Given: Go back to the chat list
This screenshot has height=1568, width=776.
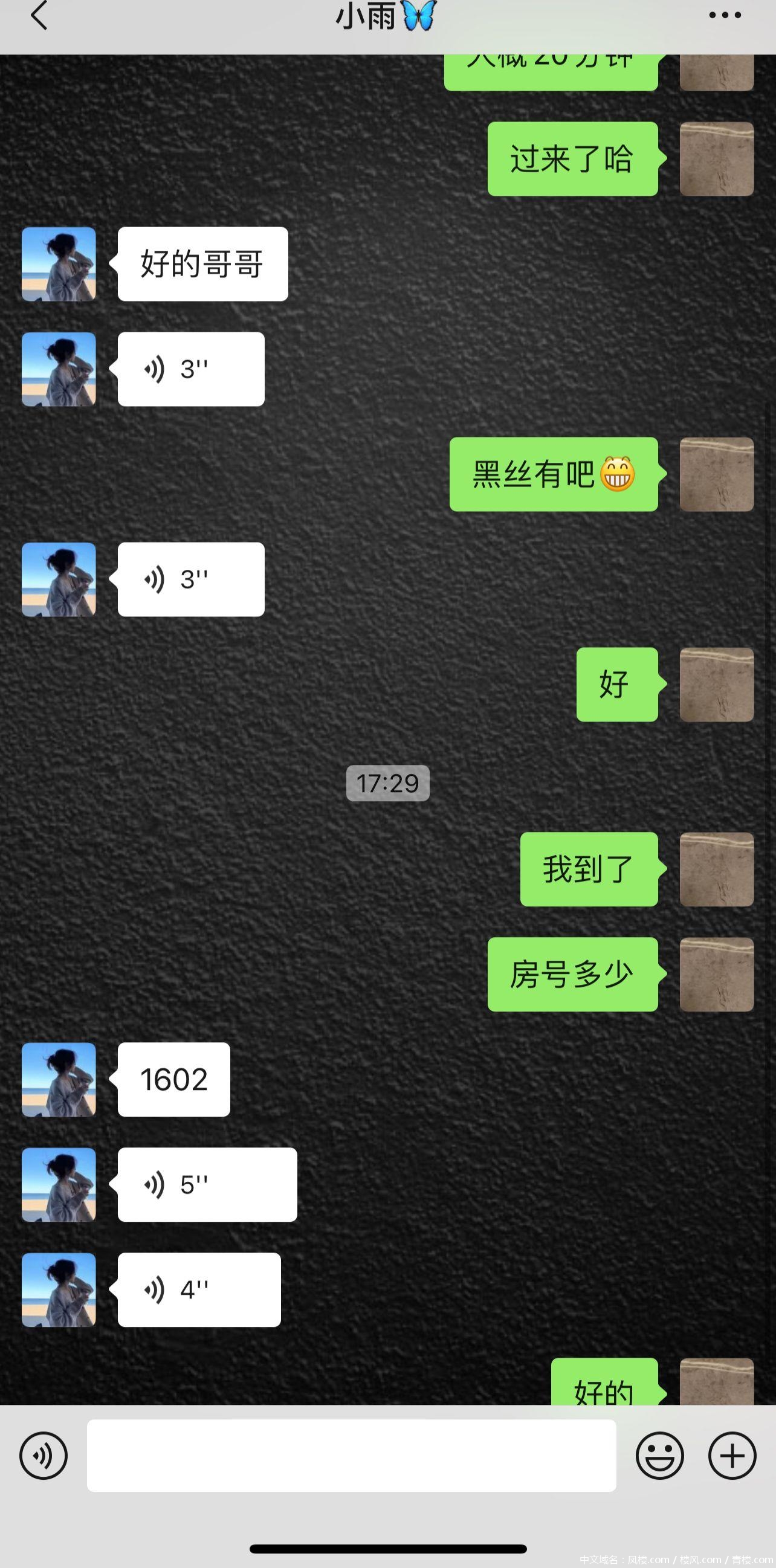Looking at the screenshot, I should click(38, 16).
